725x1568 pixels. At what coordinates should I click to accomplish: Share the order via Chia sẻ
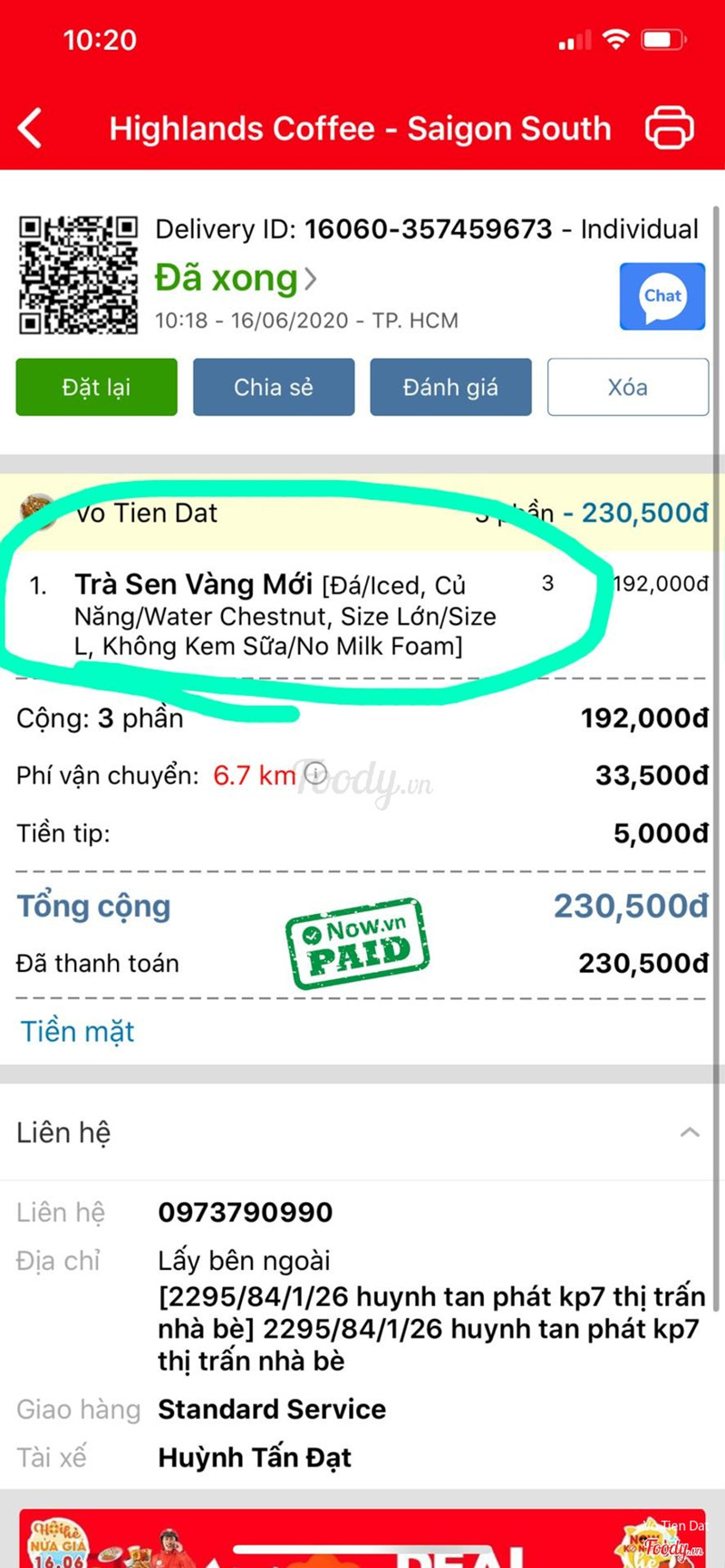pos(274,387)
